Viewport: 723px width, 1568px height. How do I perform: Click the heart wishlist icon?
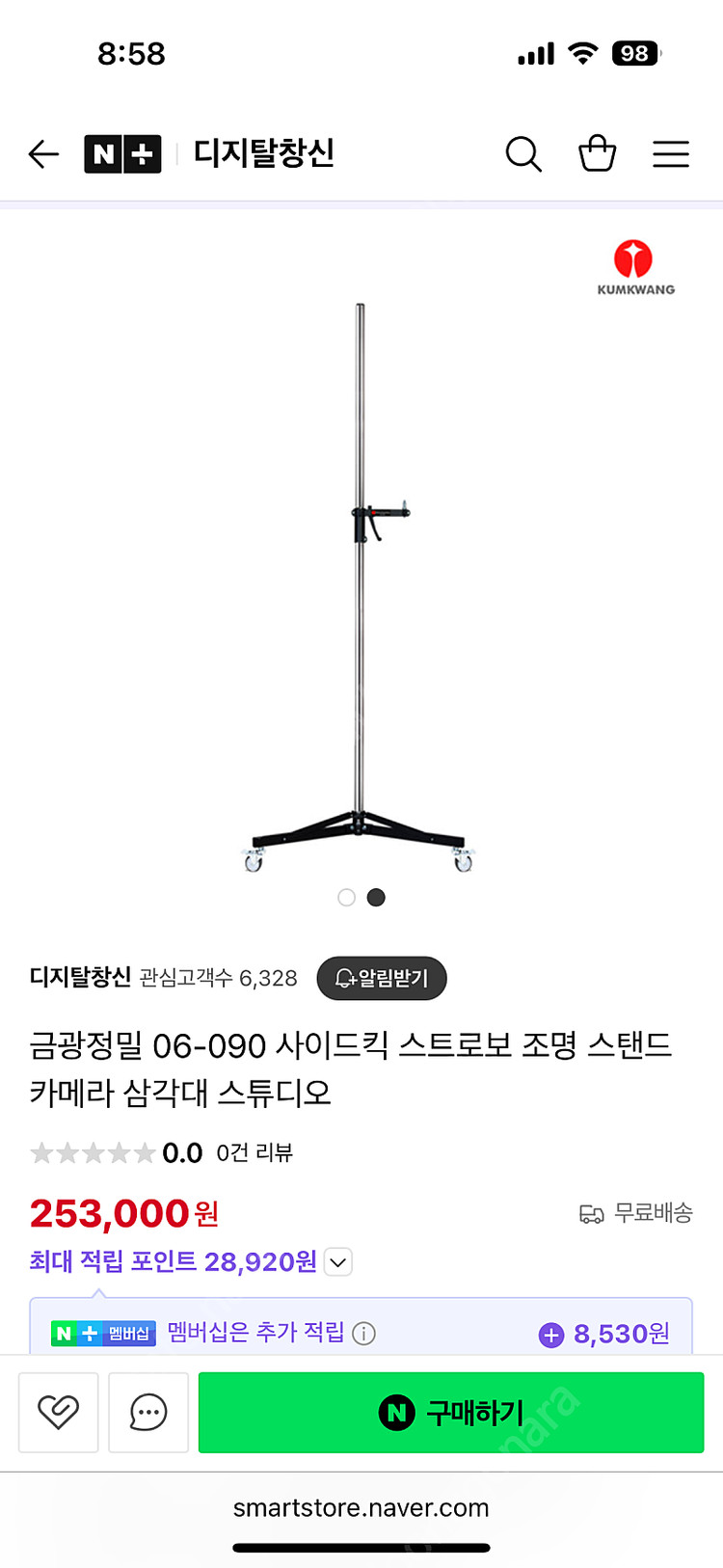[58, 1413]
